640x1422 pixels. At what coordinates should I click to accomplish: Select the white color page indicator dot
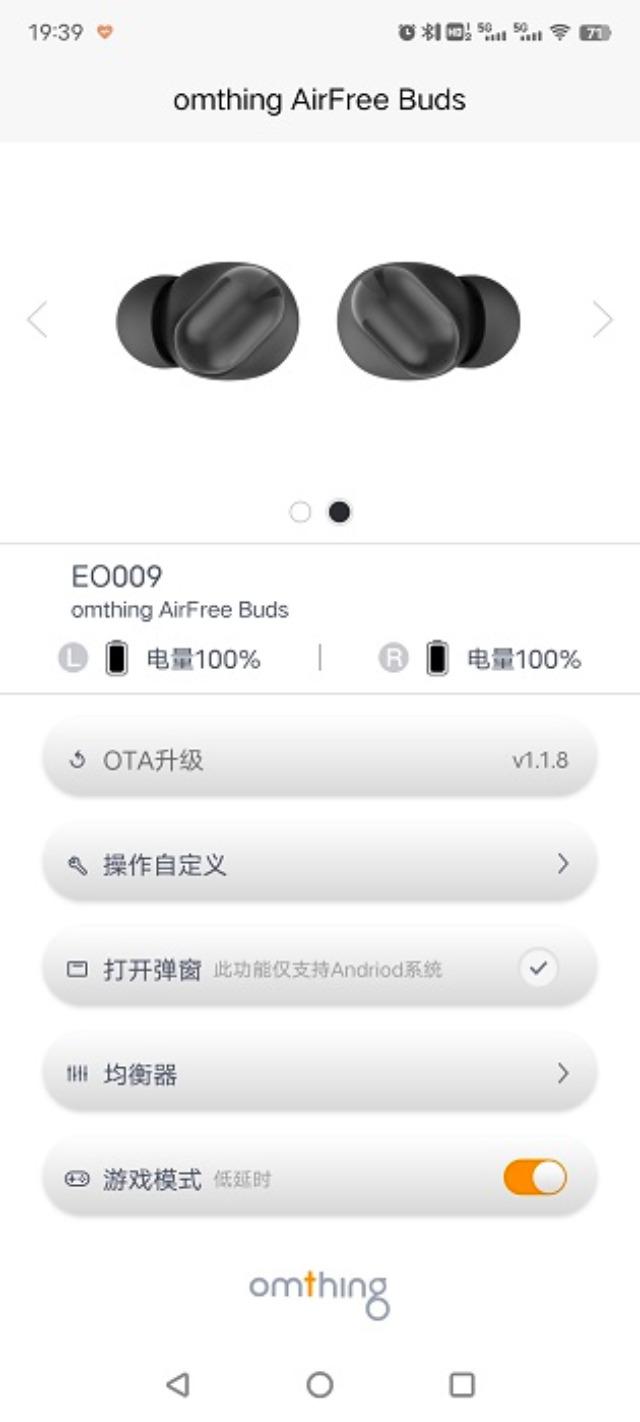(300, 512)
